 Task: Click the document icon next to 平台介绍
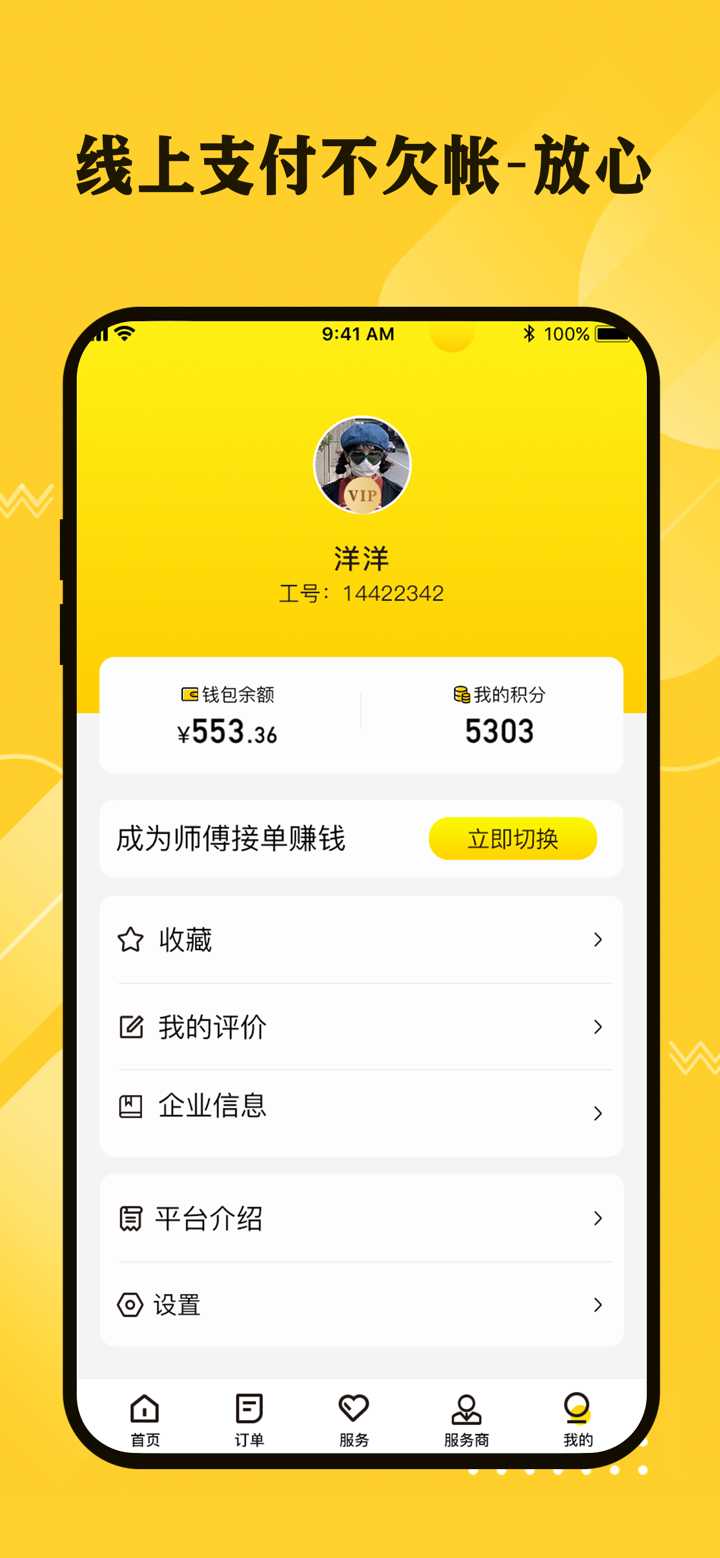tap(131, 1218)
